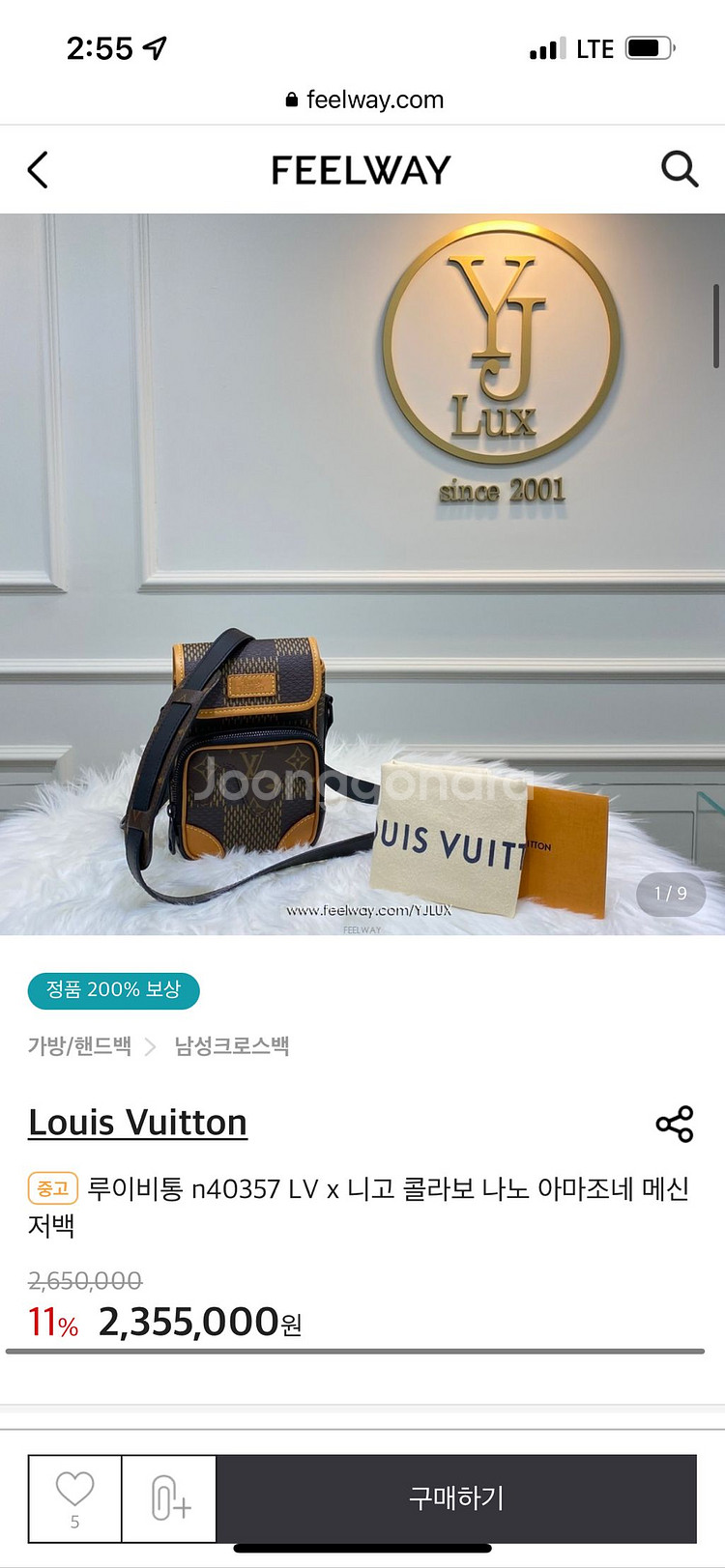Open the Louis Vuitton brand link
The height and width of the screenshot is (1568, 725).
pyautogui.click(x=137, y=1123)
